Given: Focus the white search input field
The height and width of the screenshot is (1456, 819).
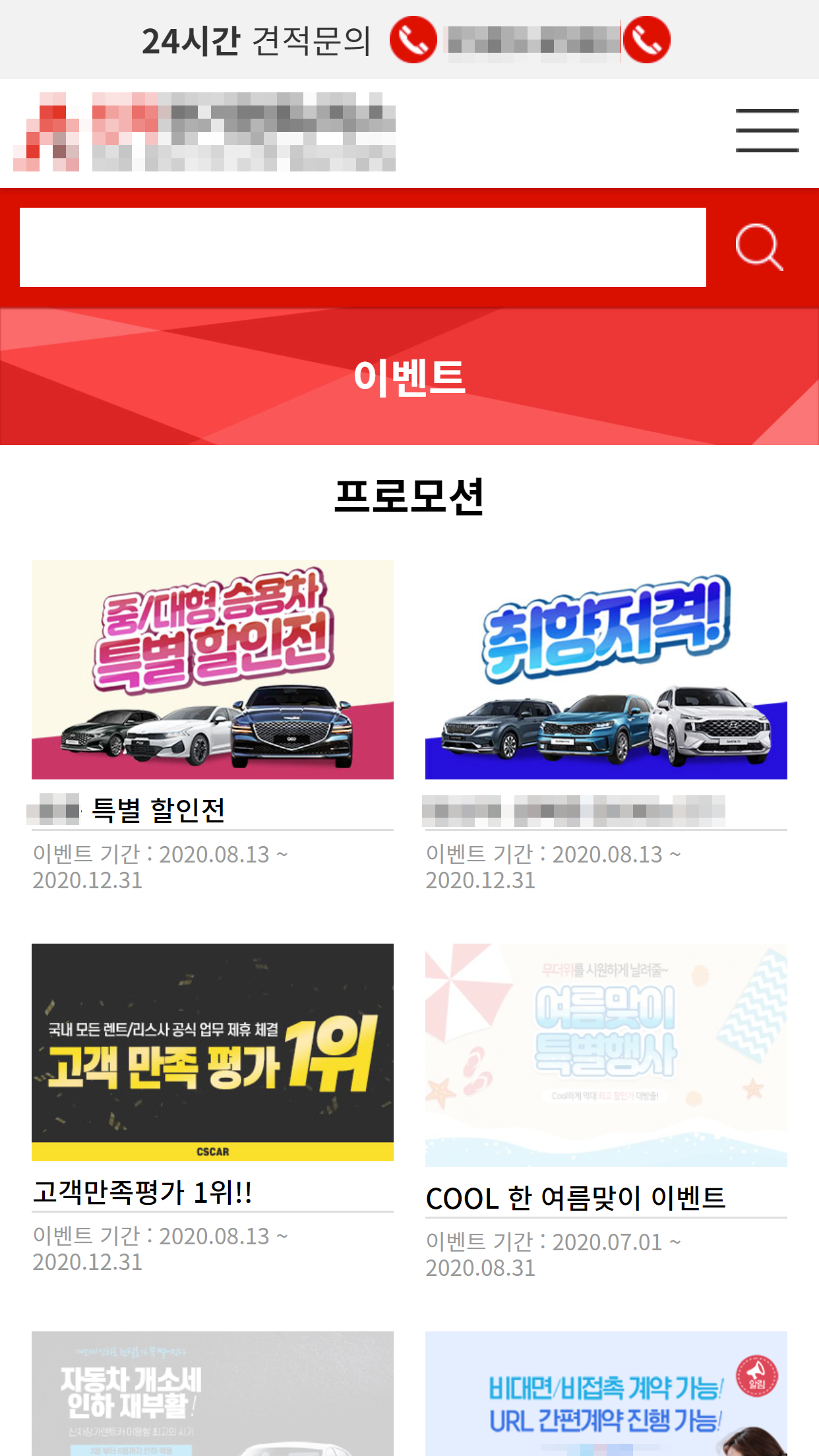Looking at the screenshot, I should point(363,247).
